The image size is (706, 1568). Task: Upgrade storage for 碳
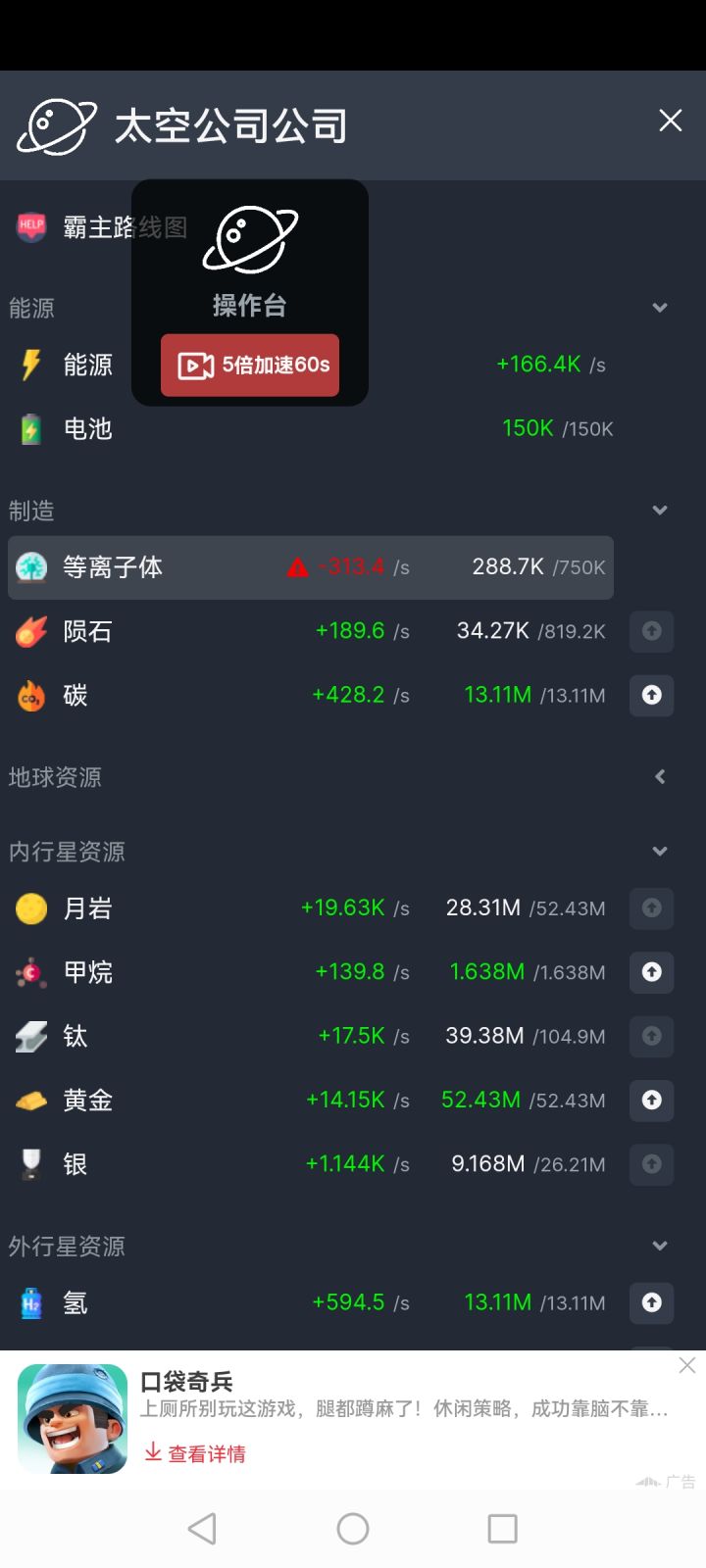click(x=651, y=695)
